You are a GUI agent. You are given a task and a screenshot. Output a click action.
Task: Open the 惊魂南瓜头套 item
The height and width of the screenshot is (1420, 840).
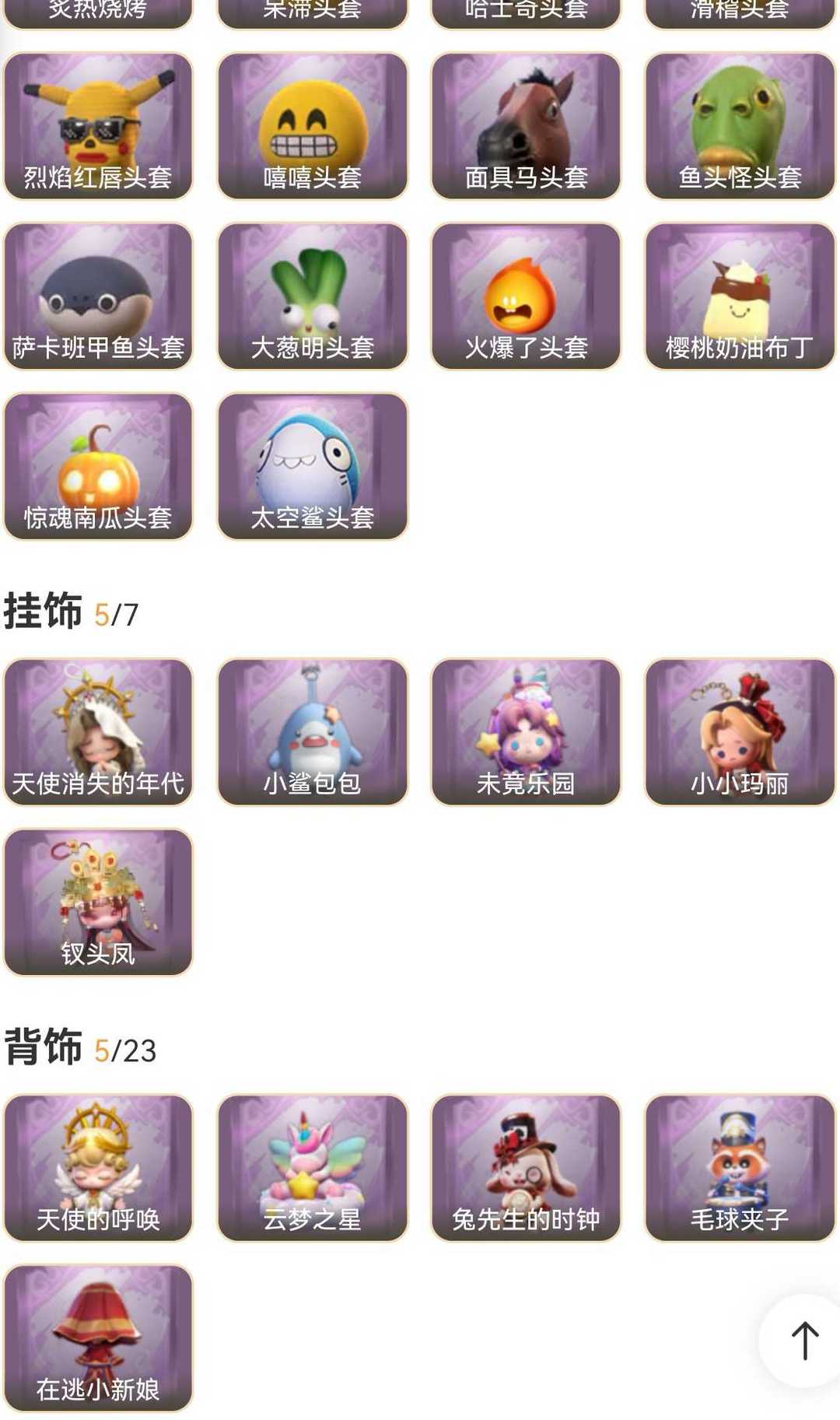(98, 466)
